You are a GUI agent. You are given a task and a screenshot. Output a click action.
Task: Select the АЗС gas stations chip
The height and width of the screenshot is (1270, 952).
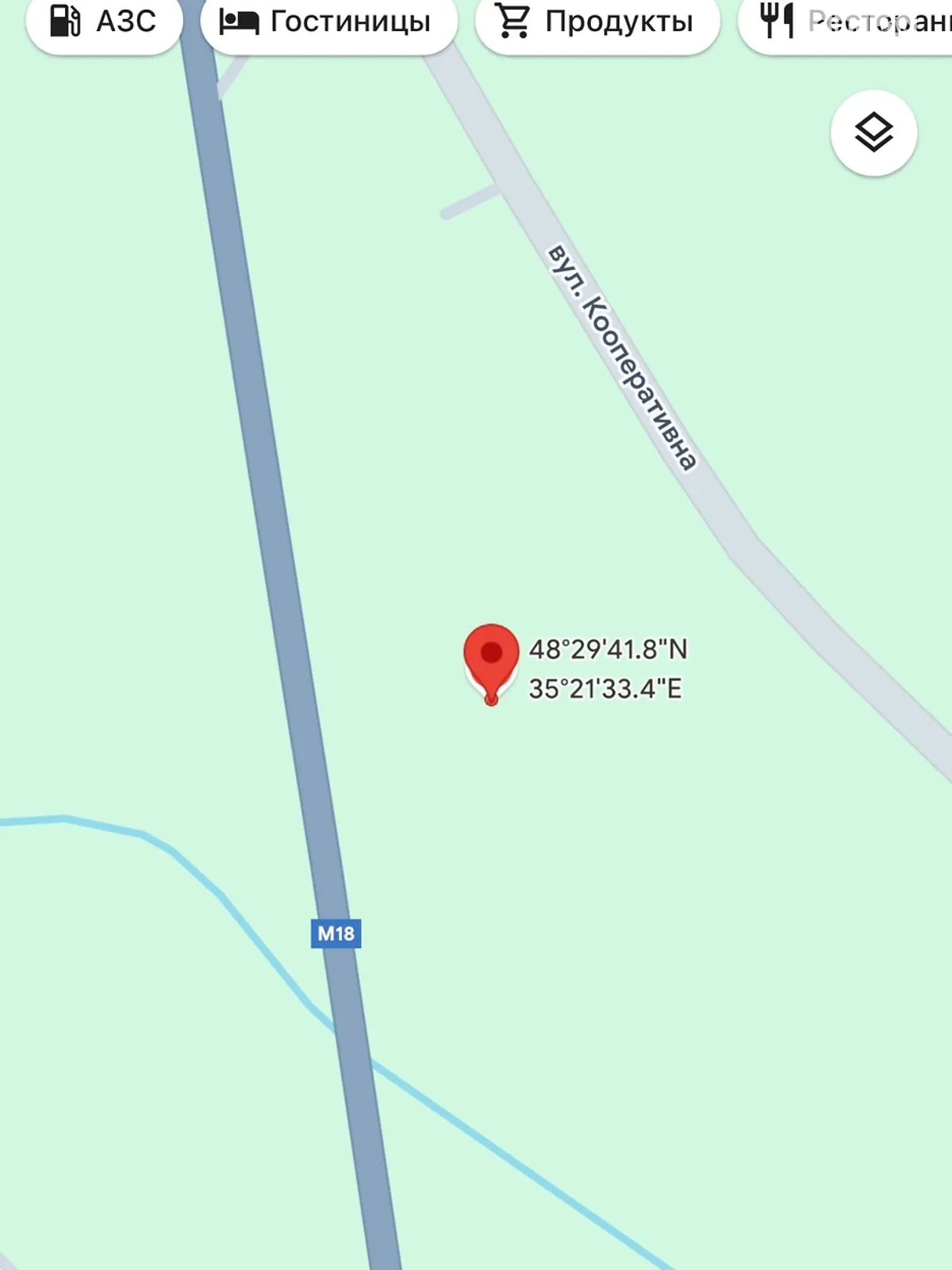click(104, 21)
